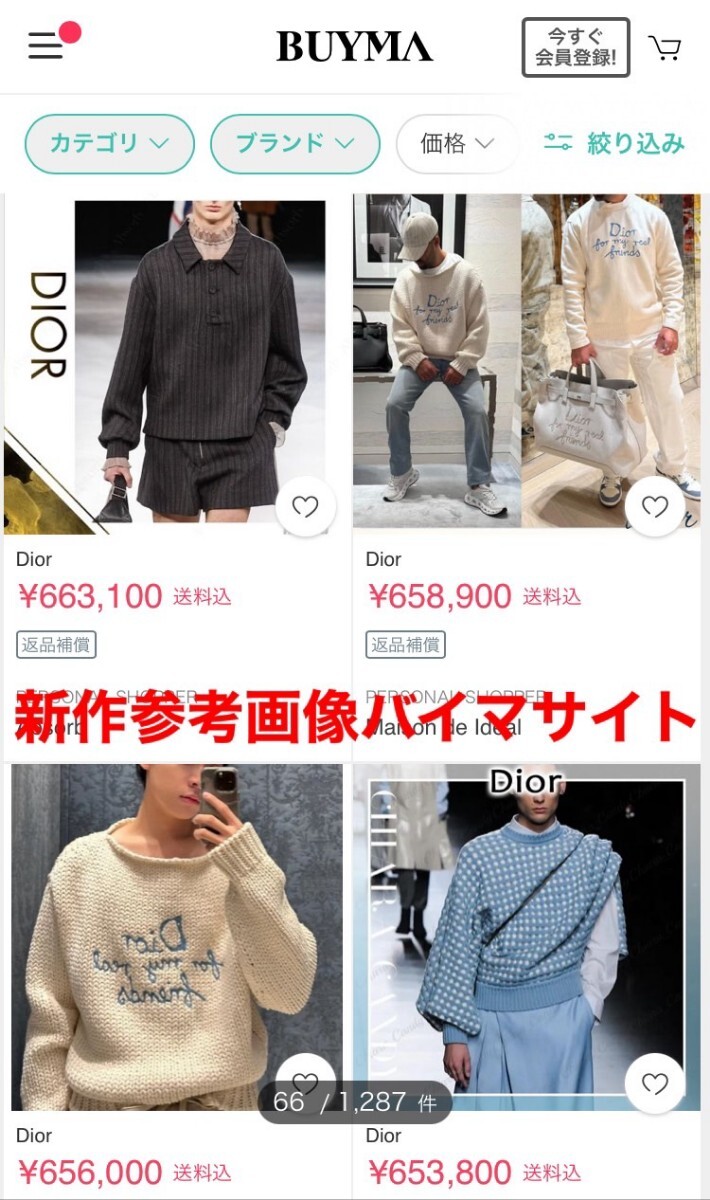The width and height of the screenshot is (710, 1200).
Task: Tap the 今すぐ会員登録 sign-up button
Action: click(576, 47)
